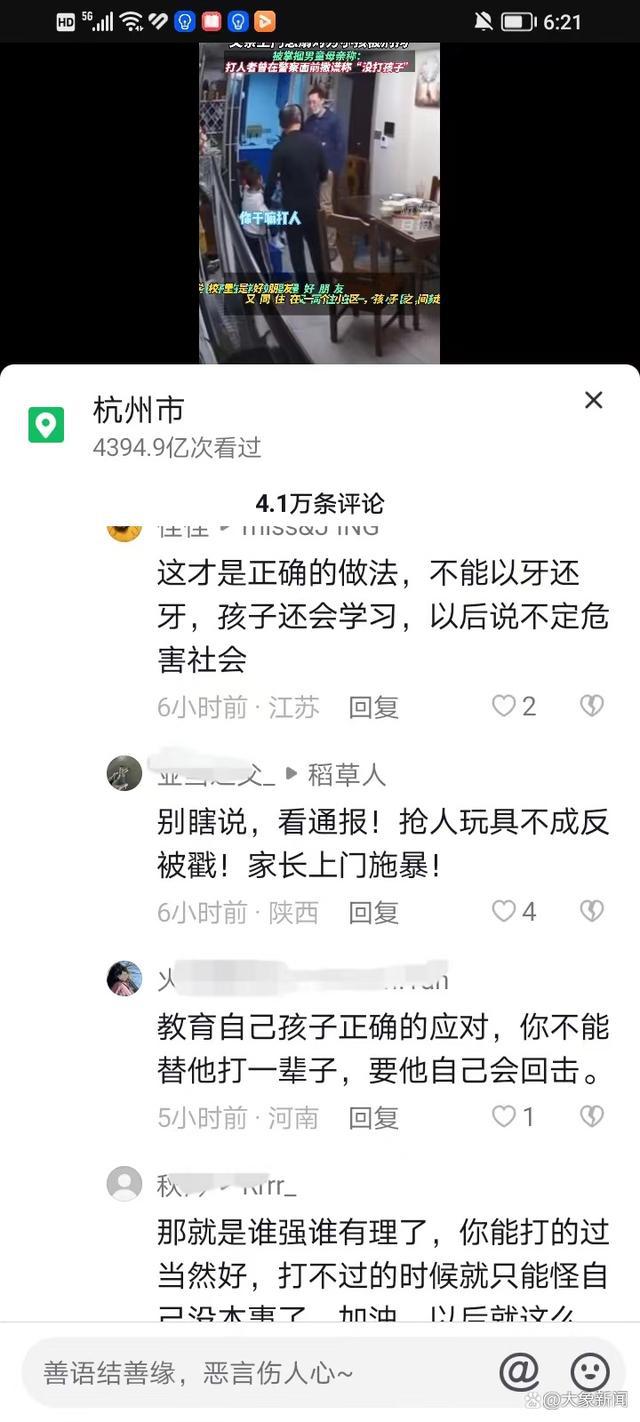Dislike the comment from 陕西
The width and height of the screenshot is (640, 1422).
pyautogui.click(x=592, y=911)
